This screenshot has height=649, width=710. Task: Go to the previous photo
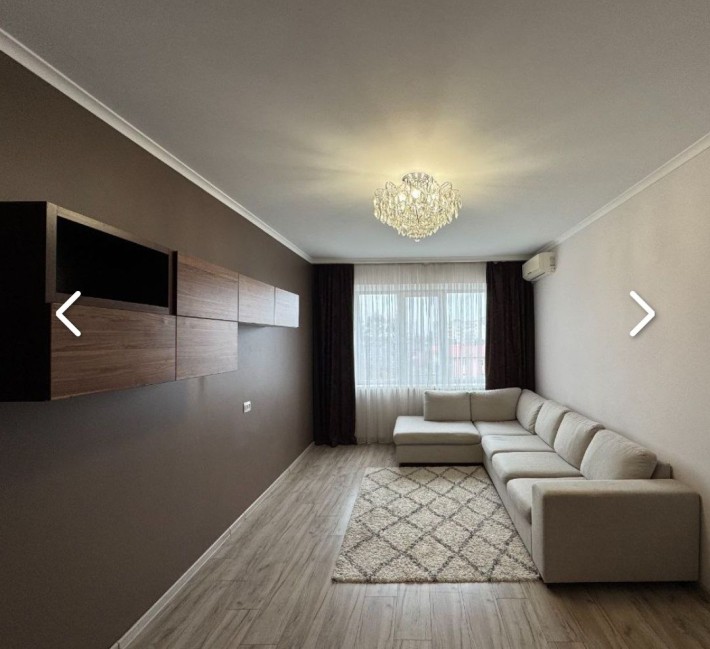pyautogui.click(x=68, y=314)
